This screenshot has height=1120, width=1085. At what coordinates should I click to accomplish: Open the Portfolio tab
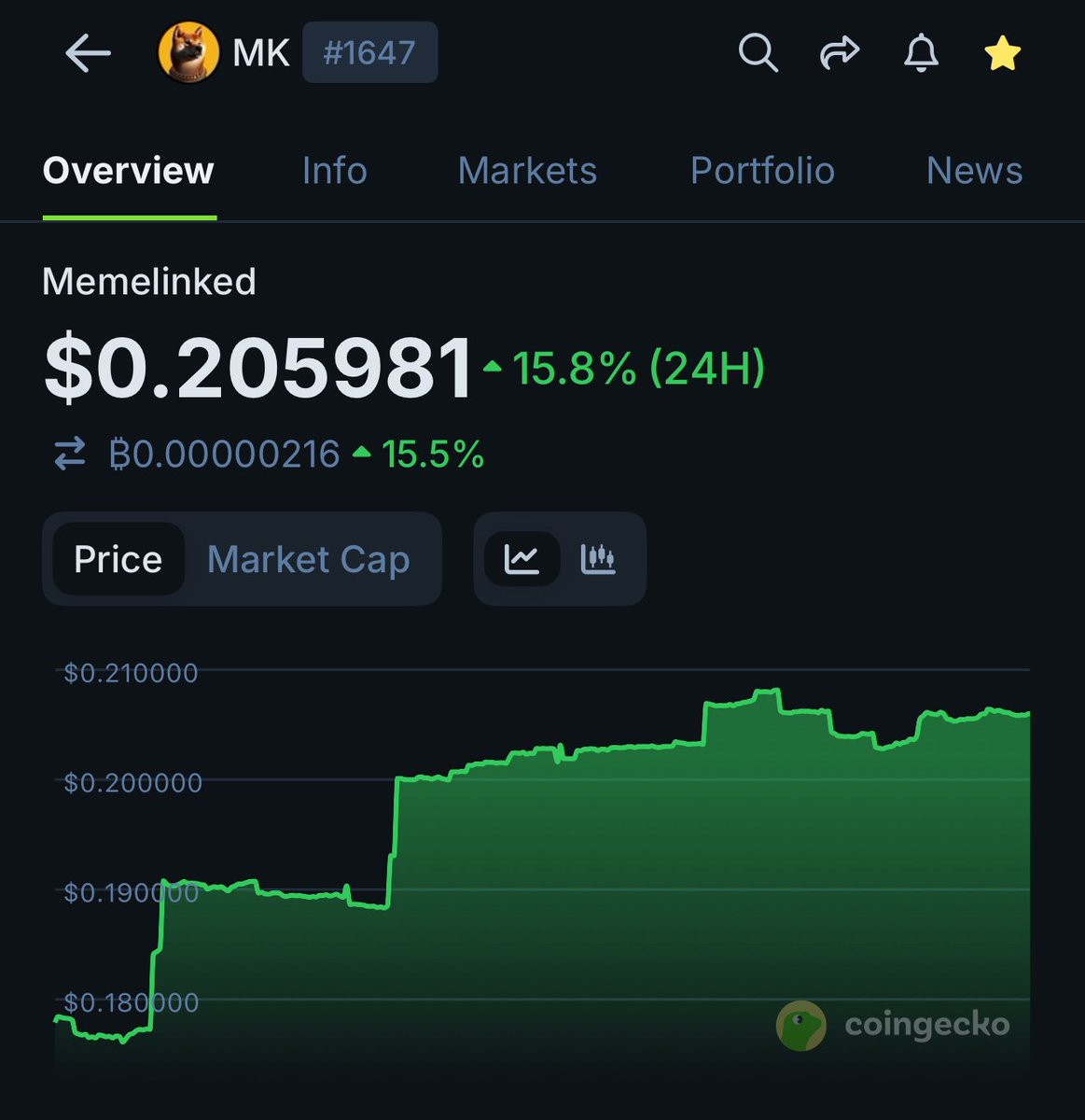click(x=762, y=171)
